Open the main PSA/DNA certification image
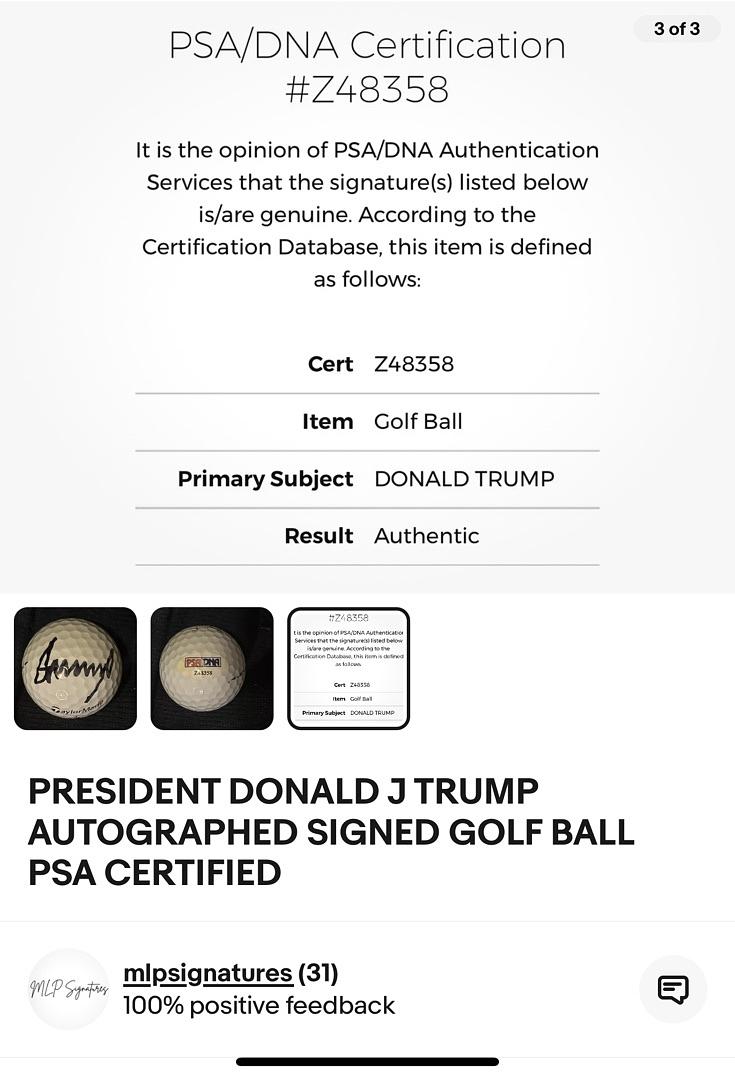Screen dimensions: 735x1080 click(367, 300)
